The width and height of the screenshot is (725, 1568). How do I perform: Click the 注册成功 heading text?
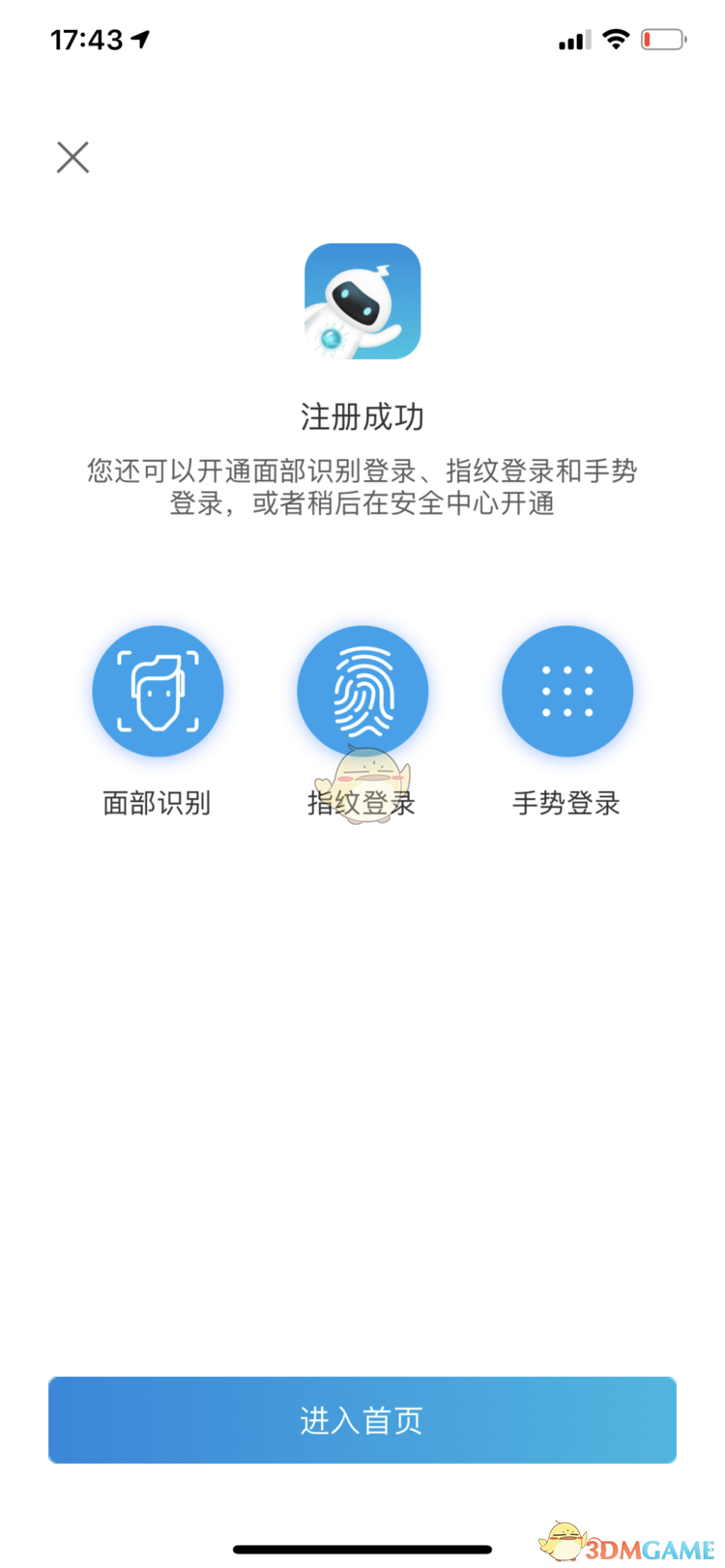[362, 416]
